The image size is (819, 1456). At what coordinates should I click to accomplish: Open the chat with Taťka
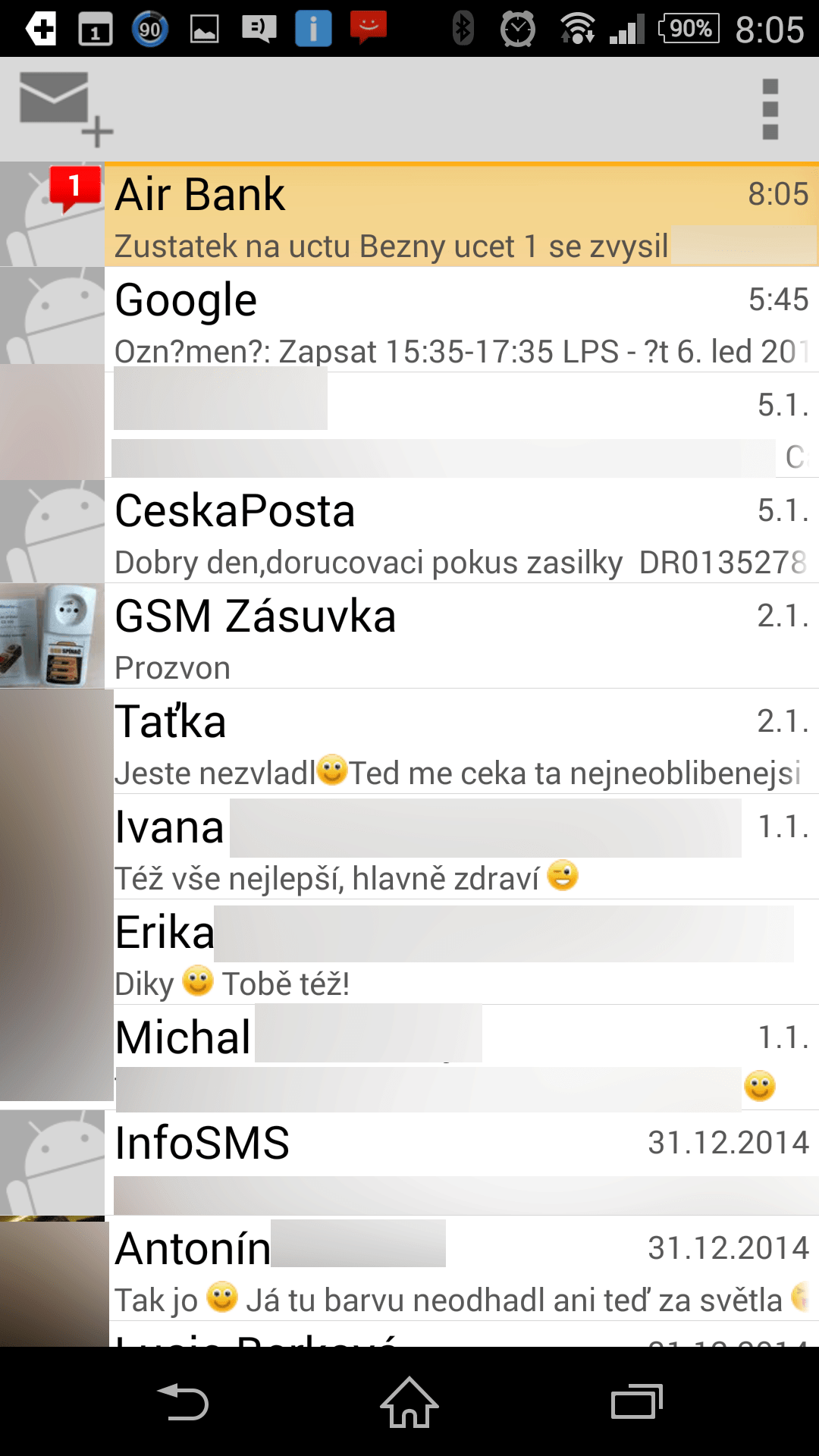pos(455,742)
